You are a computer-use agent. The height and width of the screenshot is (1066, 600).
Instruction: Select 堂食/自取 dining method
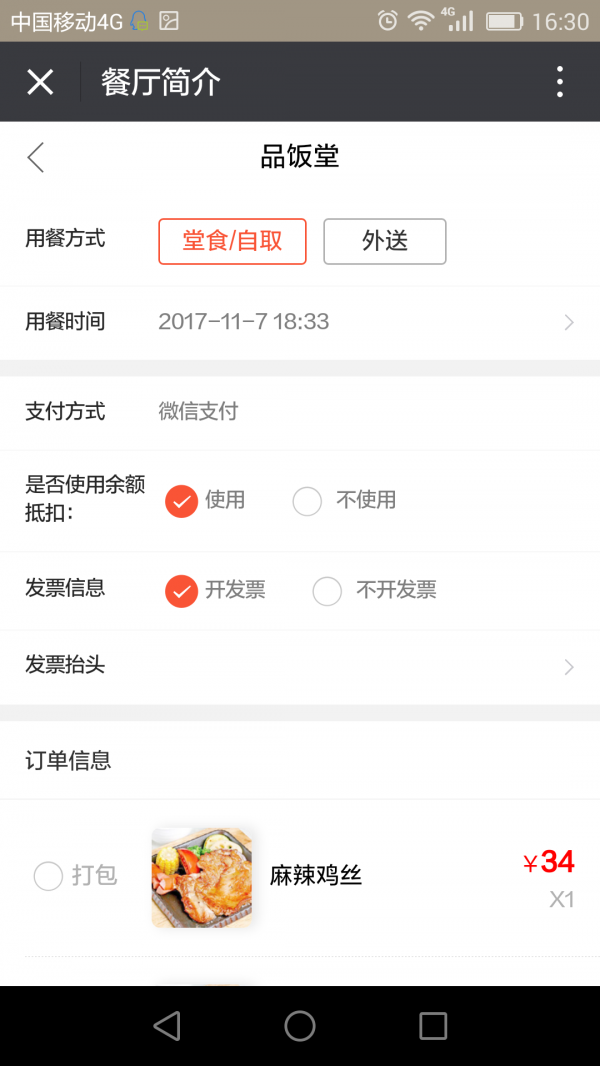click(x=232, y=241)
